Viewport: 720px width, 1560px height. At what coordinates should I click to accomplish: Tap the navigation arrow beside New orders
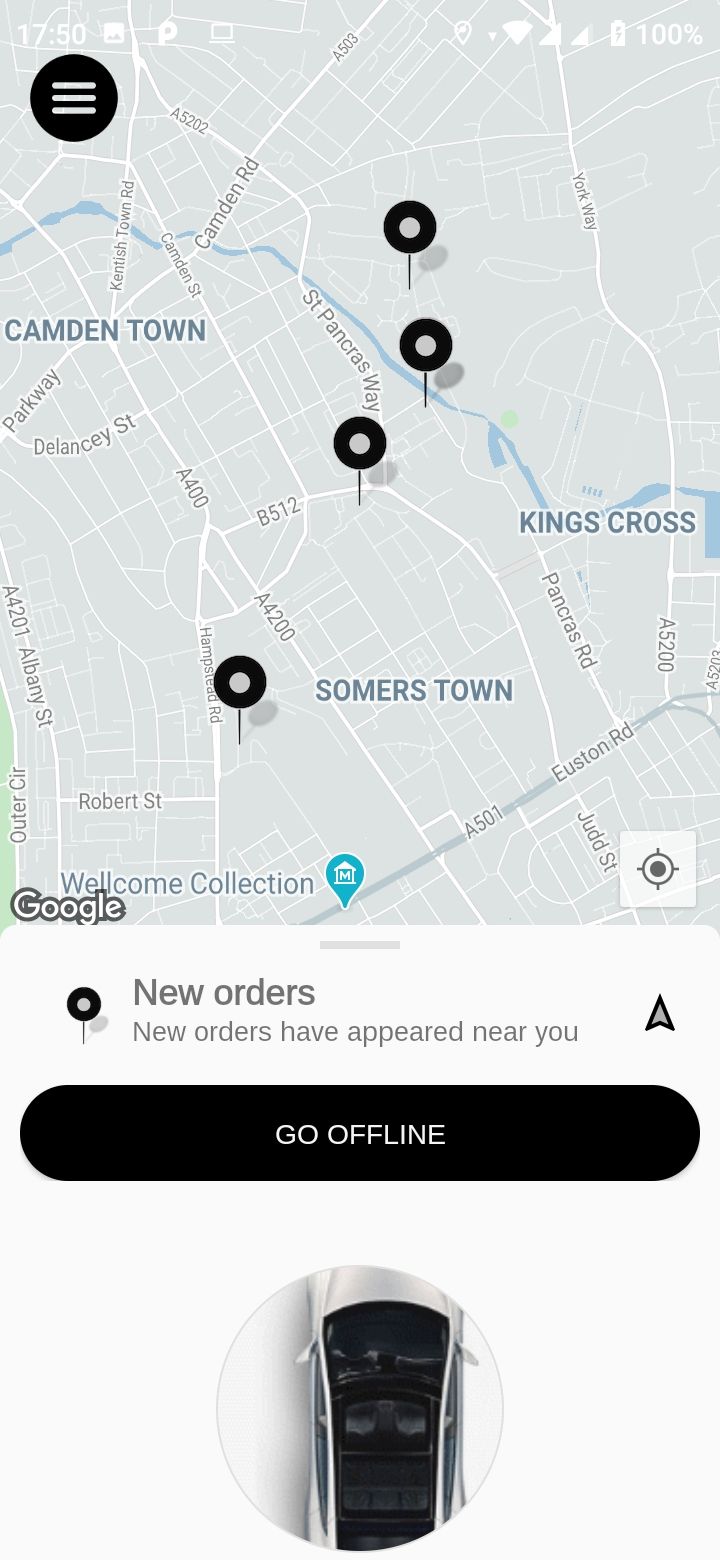[659, 1014]
